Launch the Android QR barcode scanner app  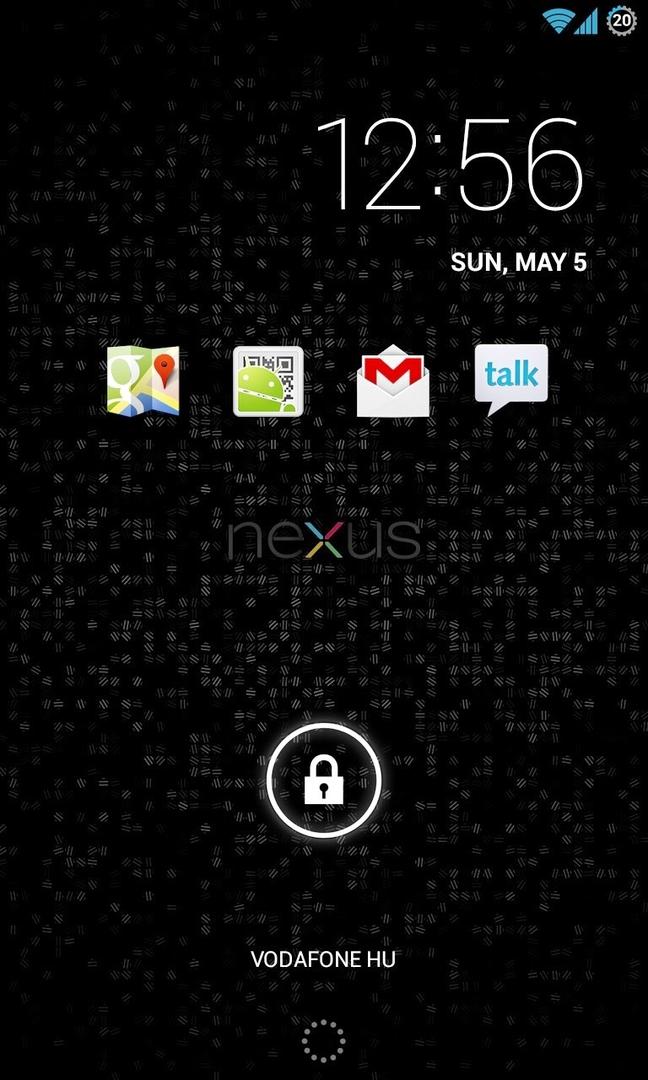(268, 381)
